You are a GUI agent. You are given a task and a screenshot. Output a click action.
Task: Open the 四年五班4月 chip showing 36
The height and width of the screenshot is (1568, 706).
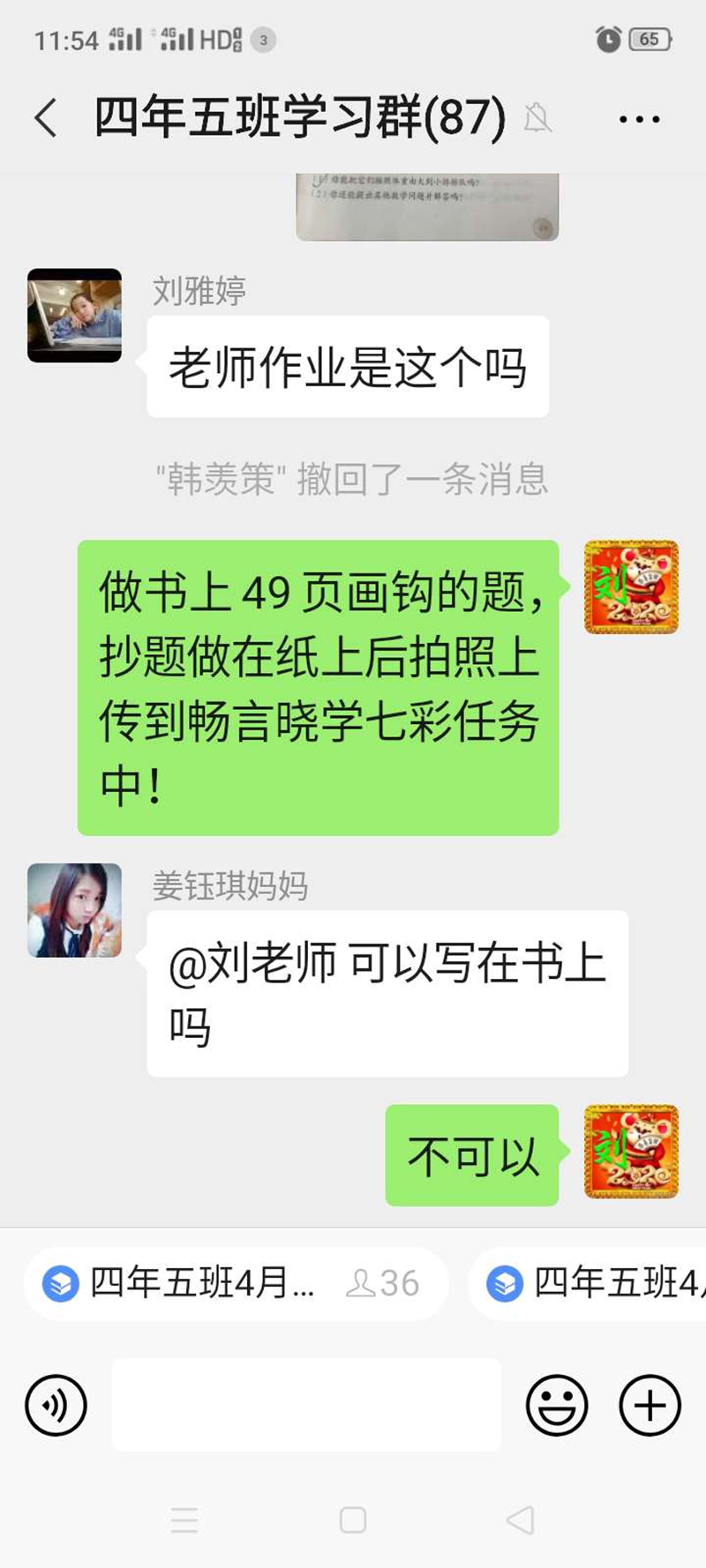(x=236, y=1283)
